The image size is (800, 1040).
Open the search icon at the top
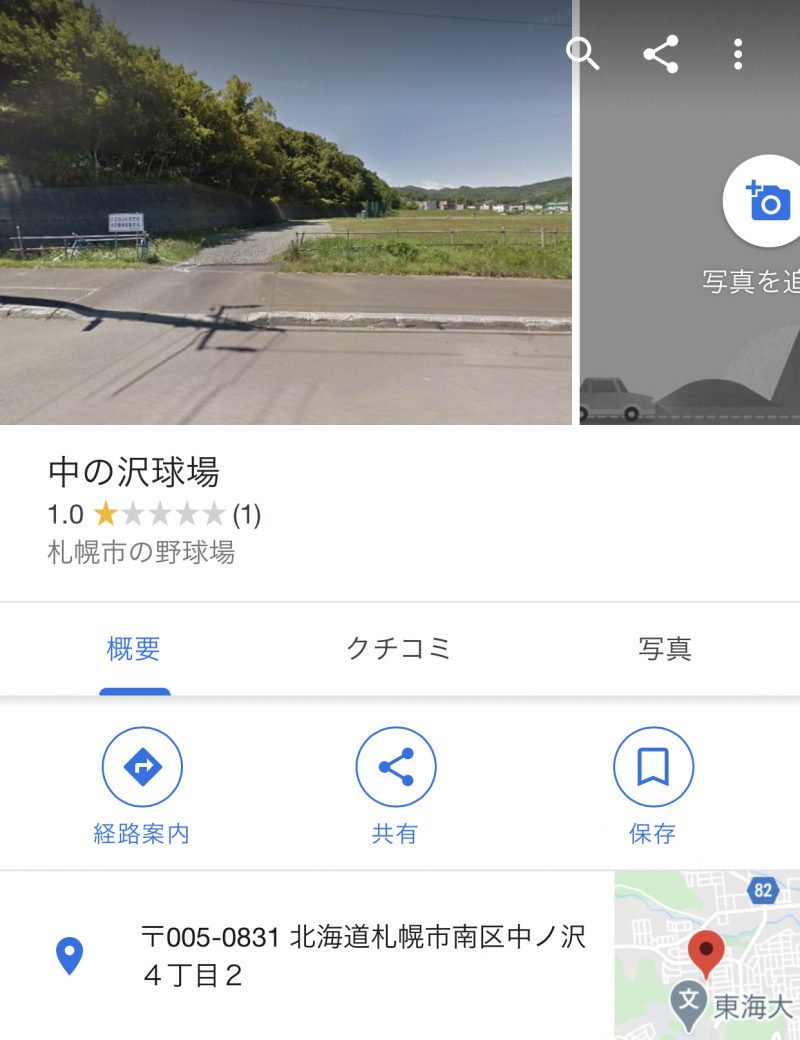582,53
